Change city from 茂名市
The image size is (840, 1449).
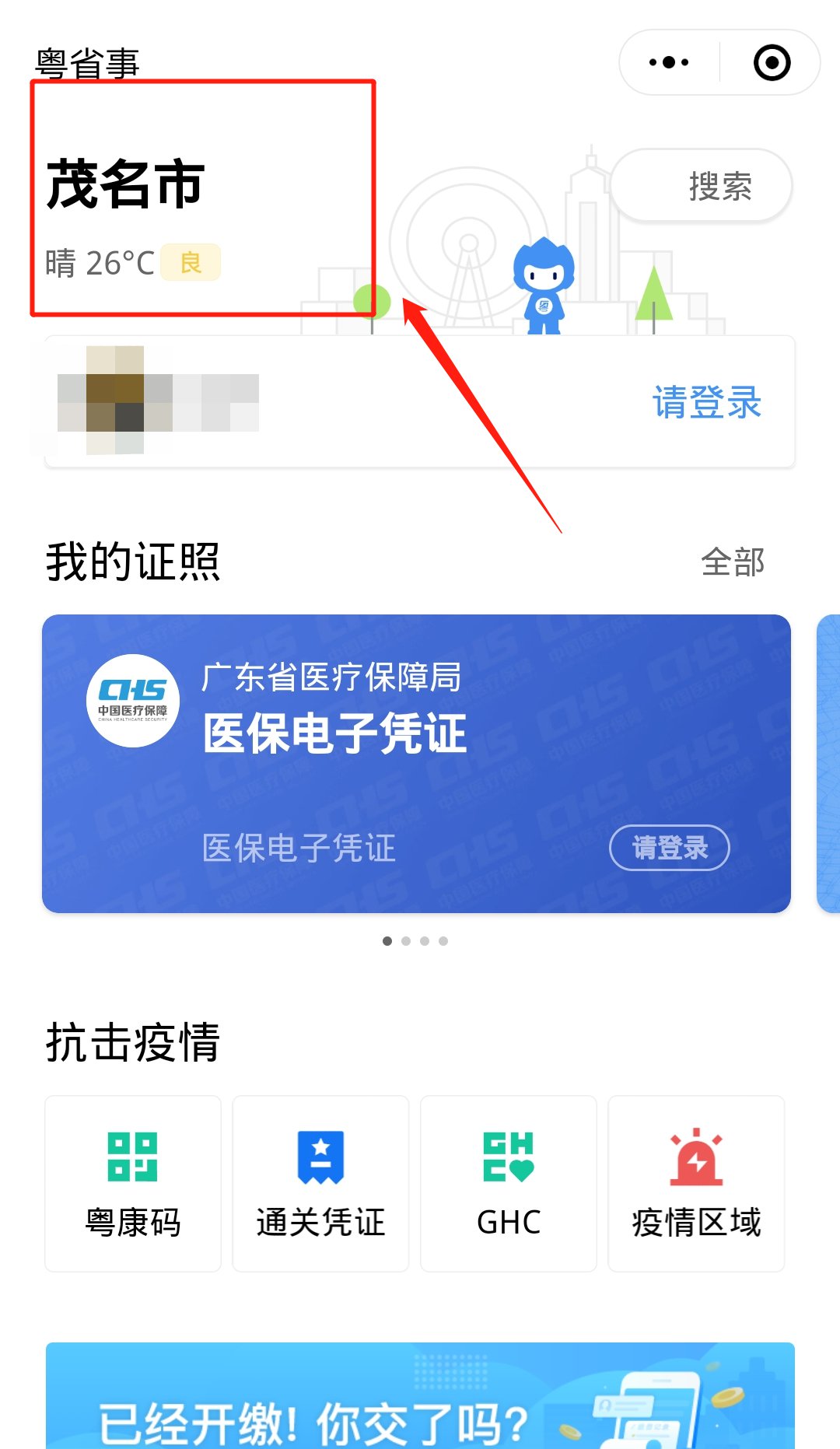point(126,185)
